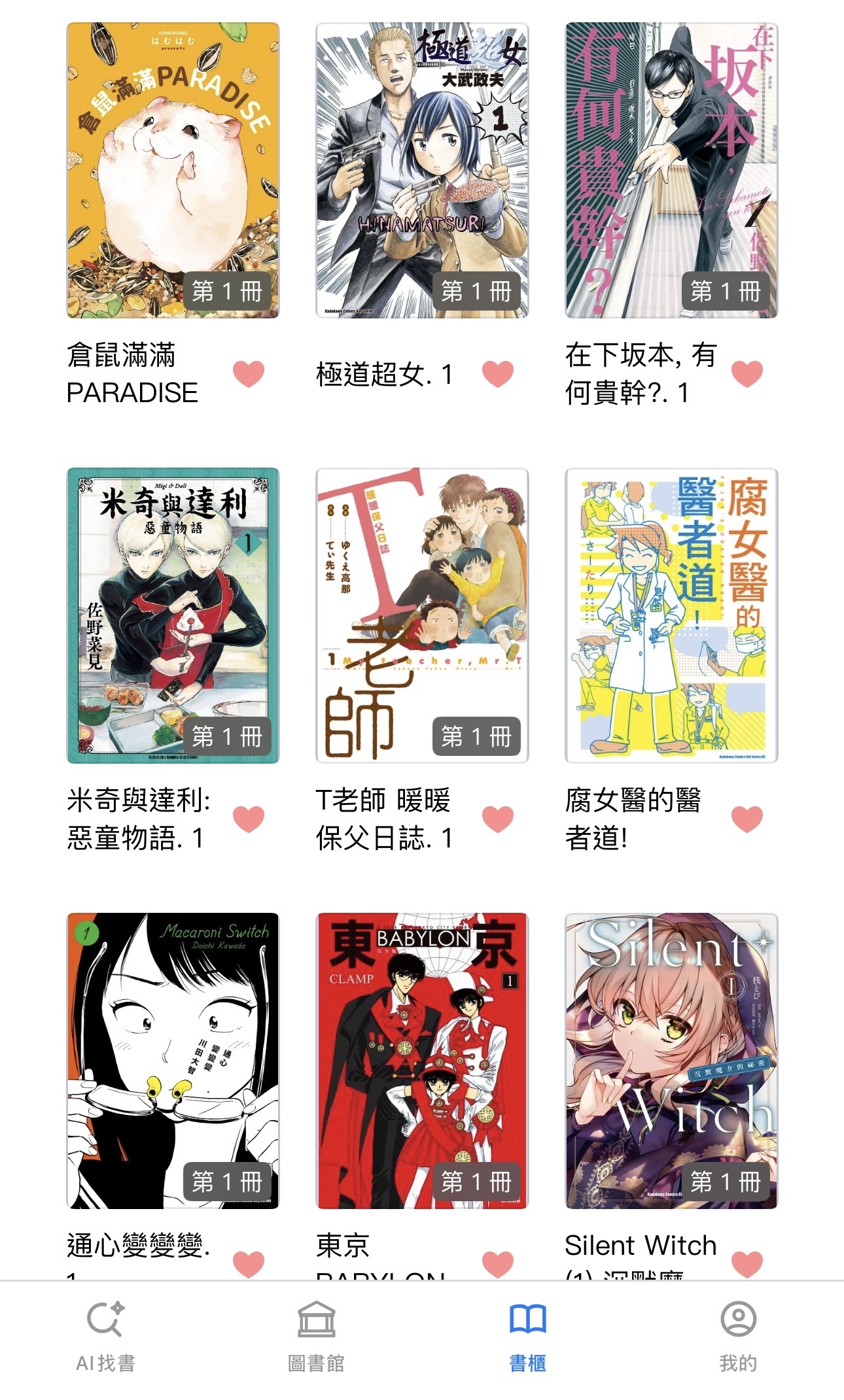
Task: Open the 倉鼠滿滿PARADISE book cover
Action: click(173, 170)
